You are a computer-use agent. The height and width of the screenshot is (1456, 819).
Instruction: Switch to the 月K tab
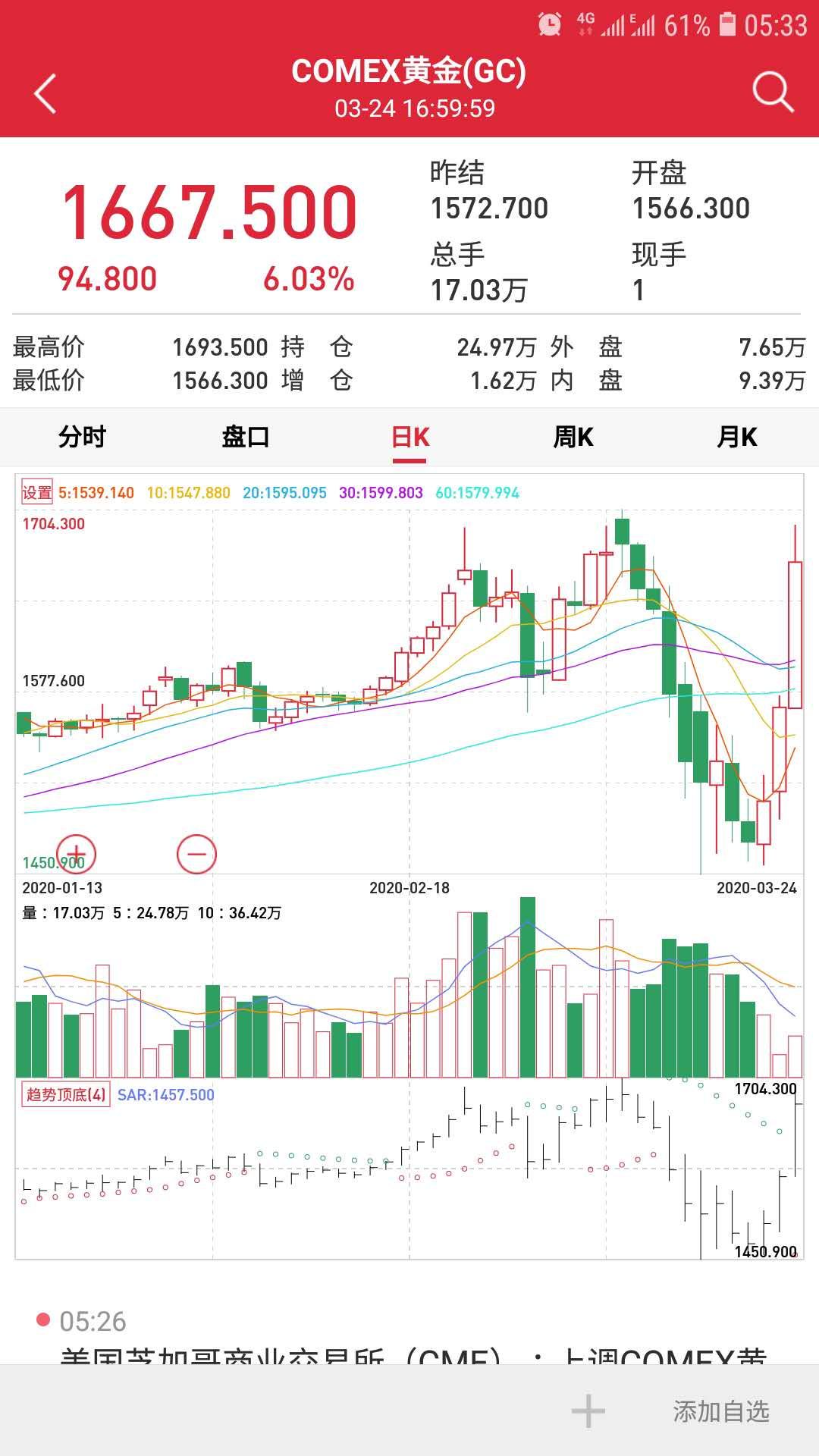click(x=737, y=437)
